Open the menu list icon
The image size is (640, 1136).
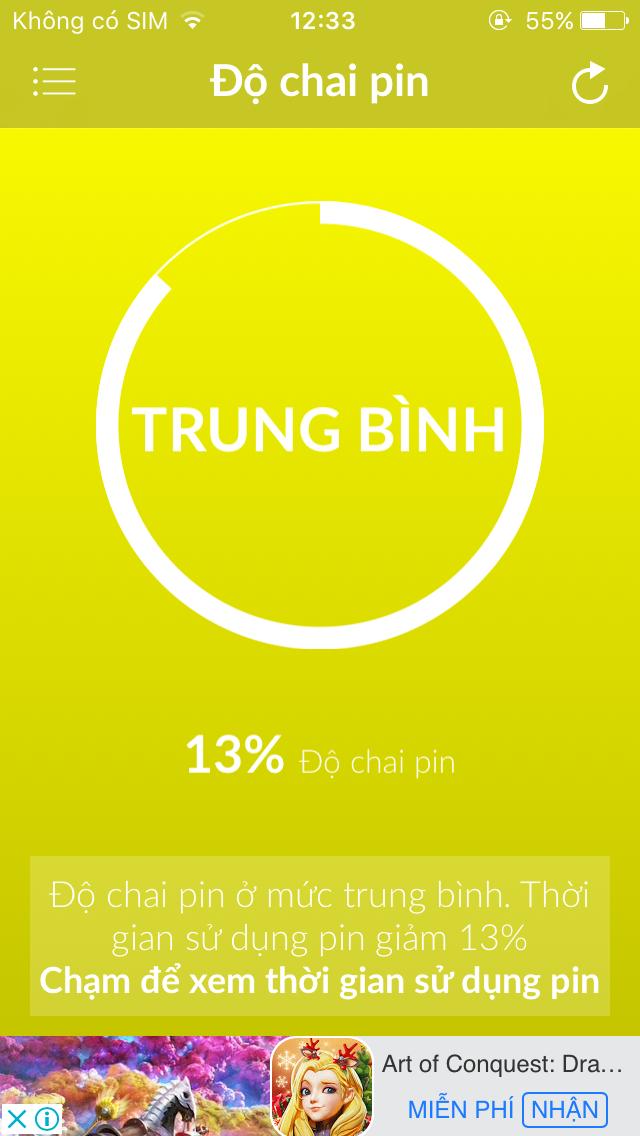click(x=54, y=82)
